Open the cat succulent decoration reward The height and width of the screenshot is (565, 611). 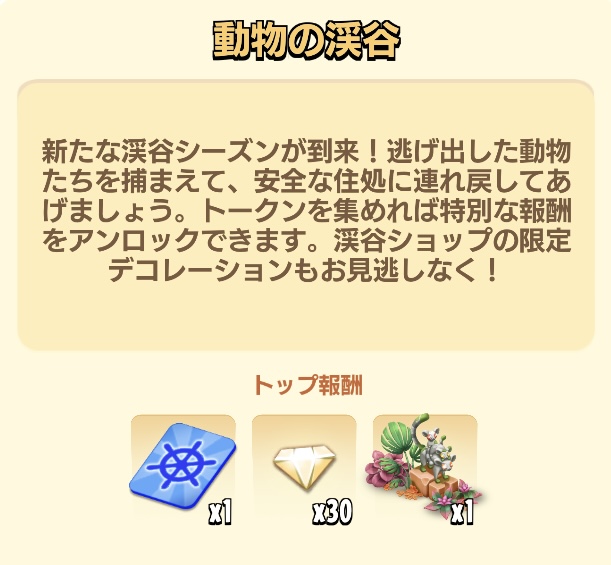click(x=425, y=465)
